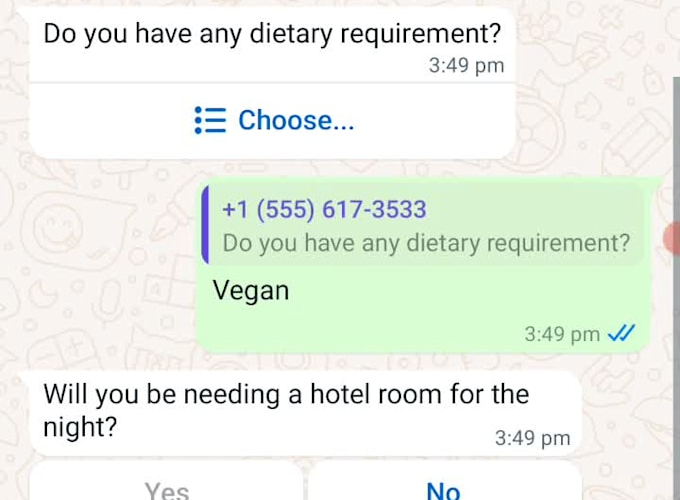Open the Choose... dietary options list
This screenshot has width=680, height=500.
273,121
